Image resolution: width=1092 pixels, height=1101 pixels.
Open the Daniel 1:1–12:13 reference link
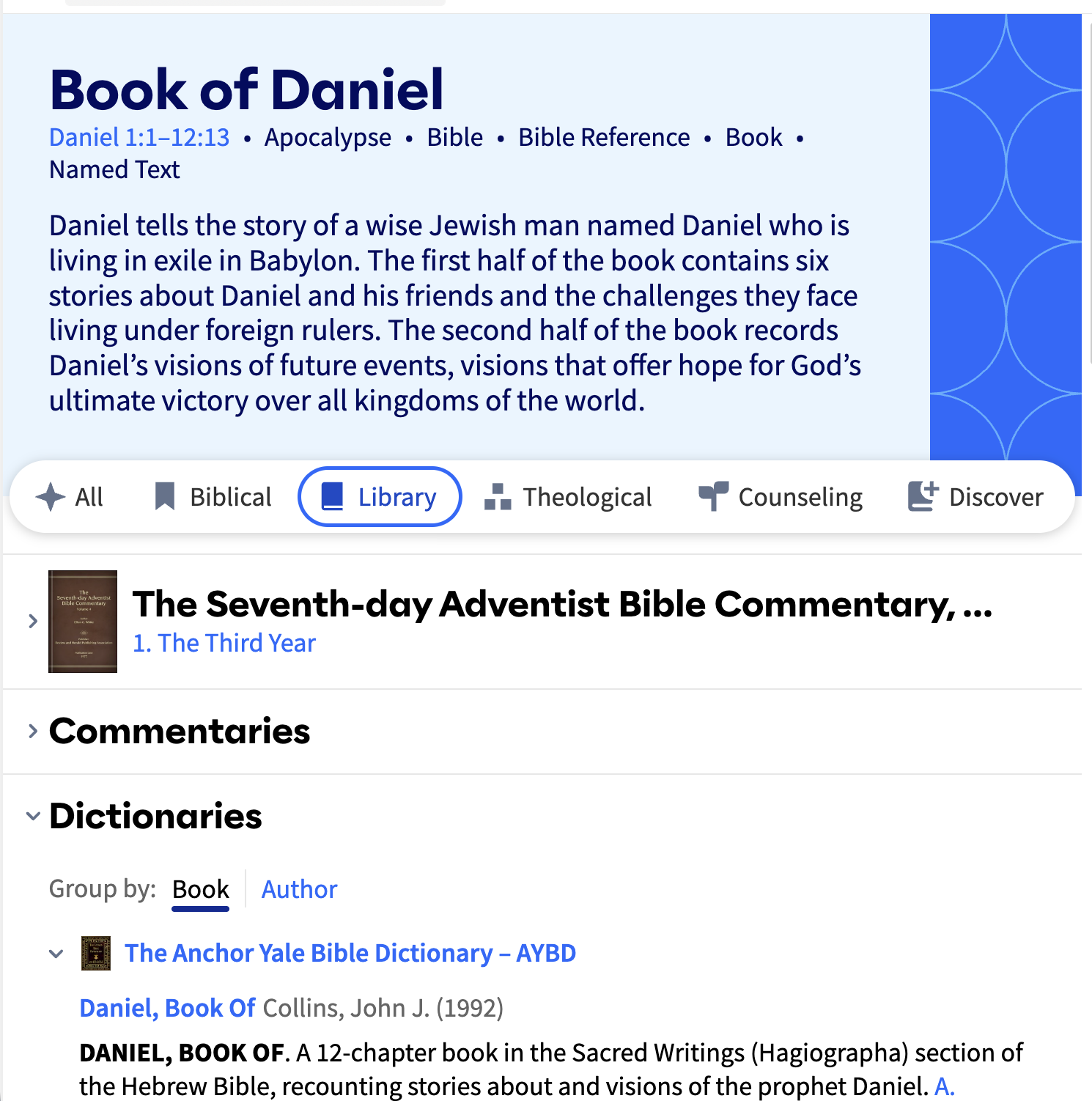click(139, 138)
